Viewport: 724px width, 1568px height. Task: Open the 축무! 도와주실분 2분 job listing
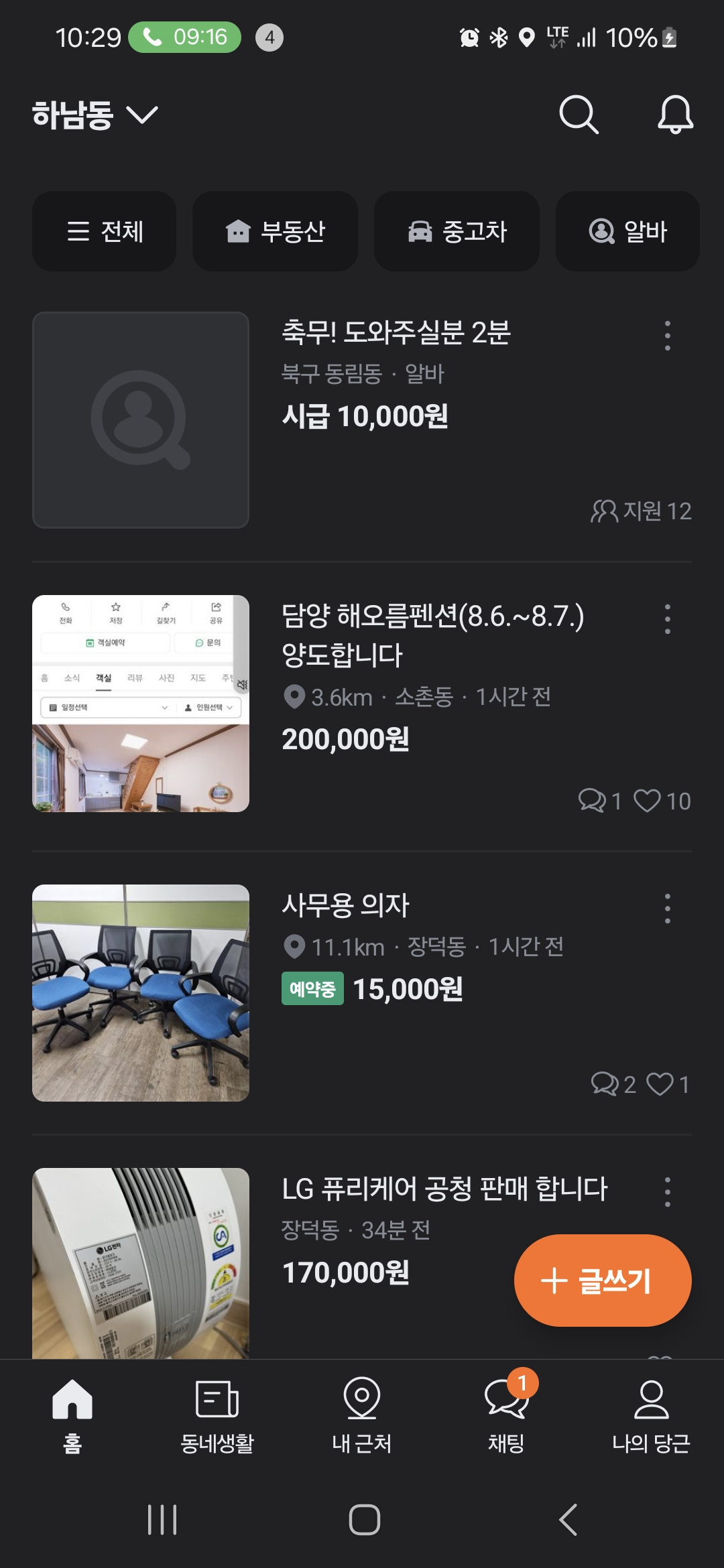396,333
